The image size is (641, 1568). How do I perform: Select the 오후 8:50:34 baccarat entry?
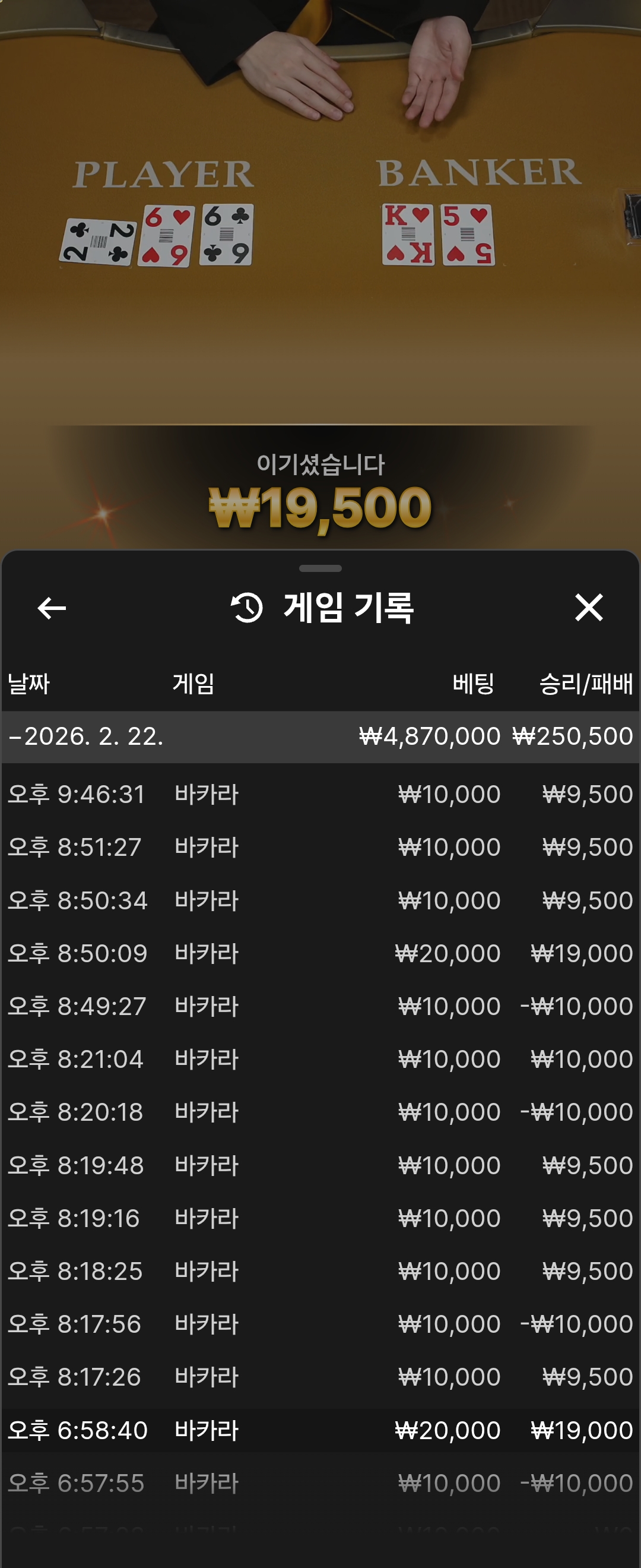(320, 900)
